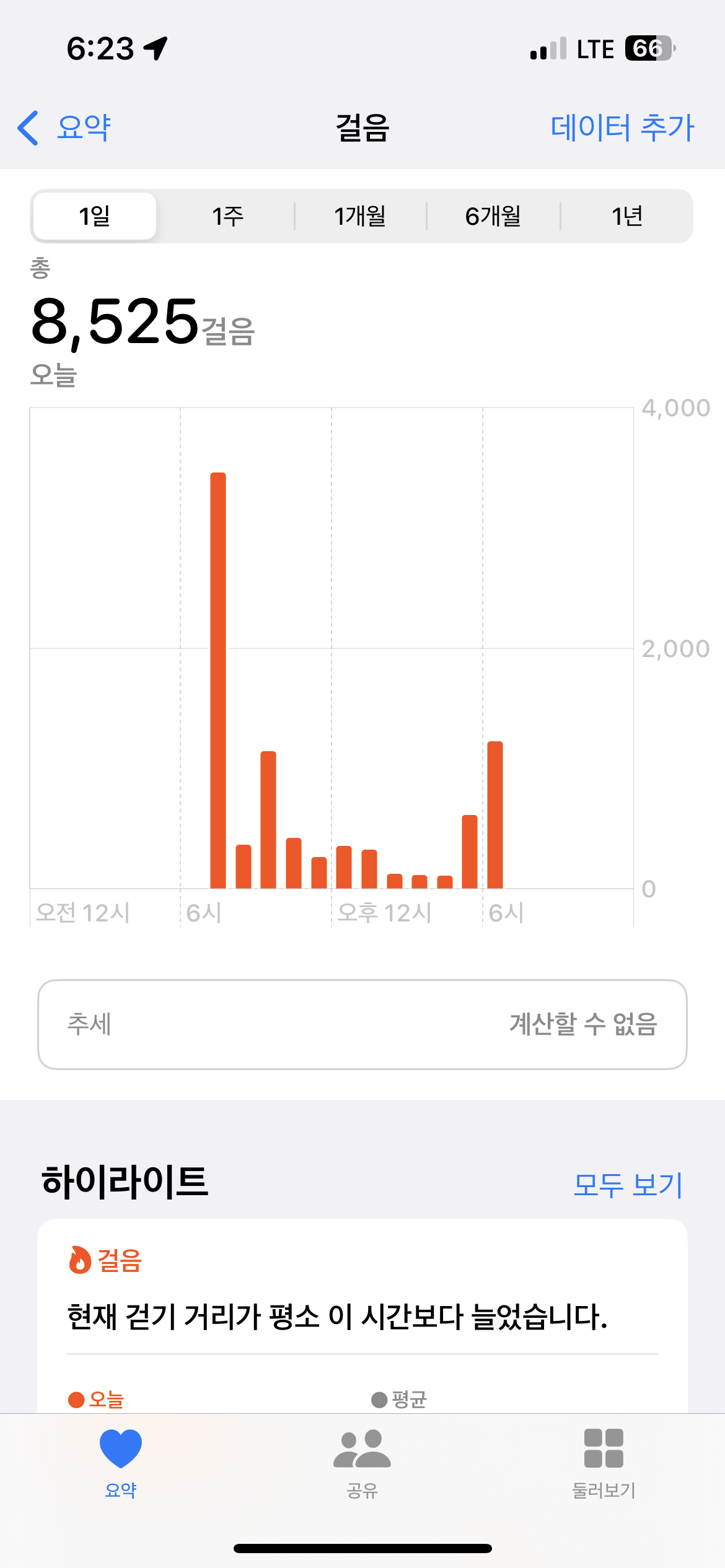Select the 1일 time range
The height and width of the screenshot is (1568, 725).
click(x=95, y=216)
